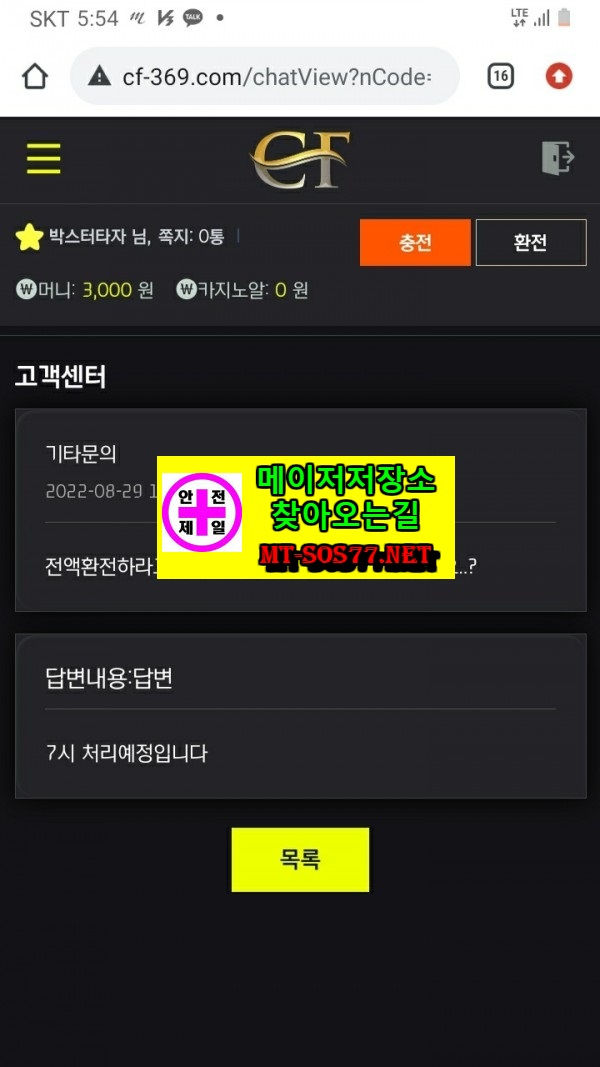This screenshot has height=1067, width=600.
Task: Tap the logout door icon
Action: pyautogui.click(x=558, y=159)
